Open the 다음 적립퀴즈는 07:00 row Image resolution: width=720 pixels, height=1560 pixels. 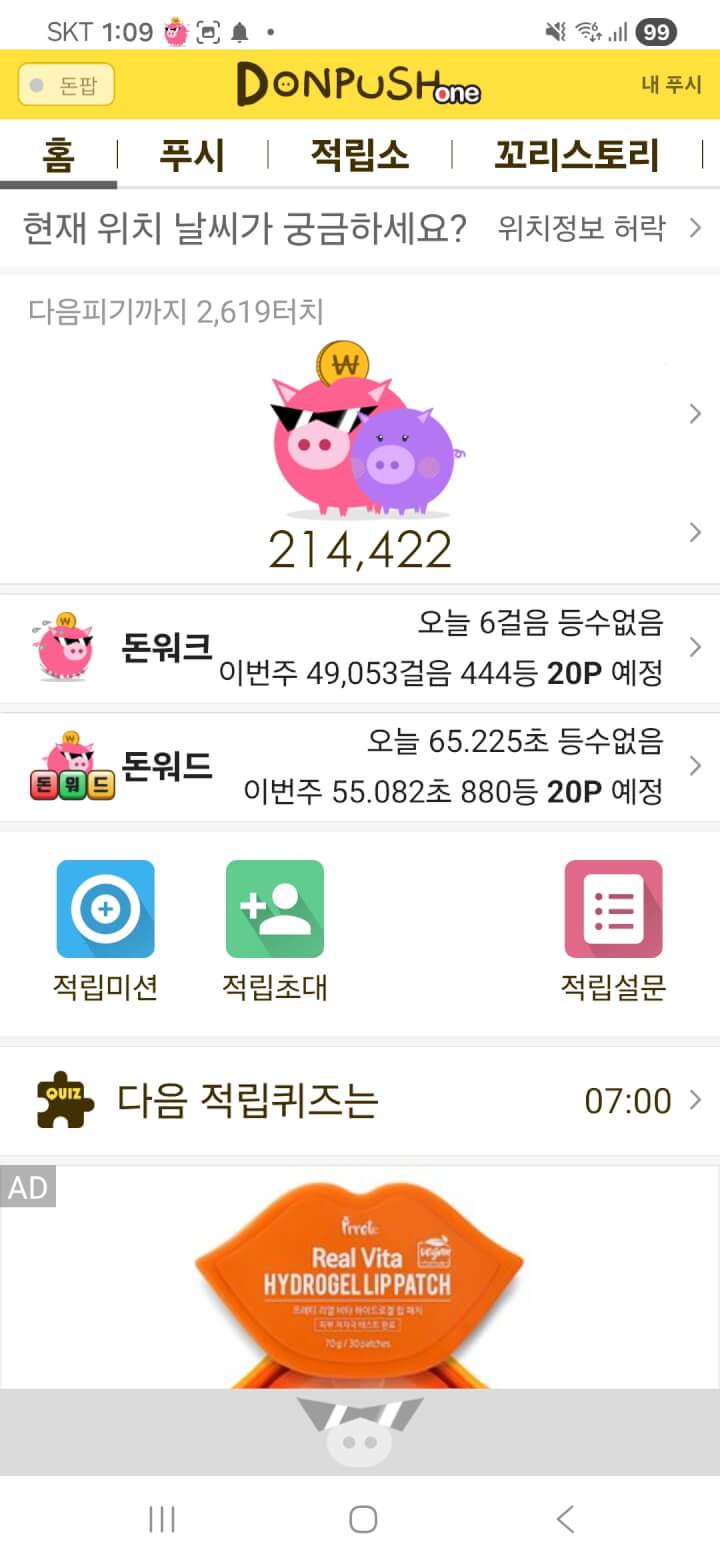pos(360,1101)
